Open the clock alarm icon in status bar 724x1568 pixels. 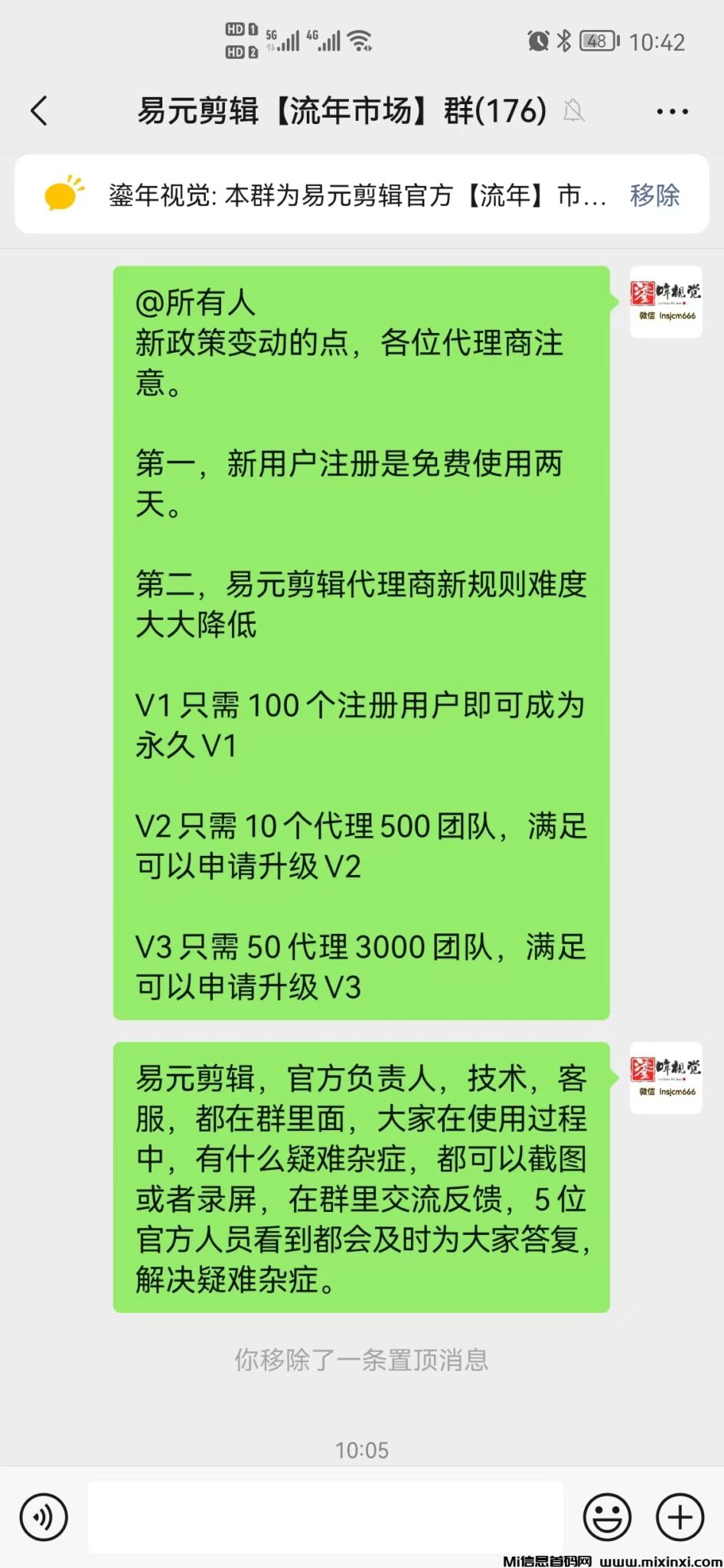coord(538,41)
